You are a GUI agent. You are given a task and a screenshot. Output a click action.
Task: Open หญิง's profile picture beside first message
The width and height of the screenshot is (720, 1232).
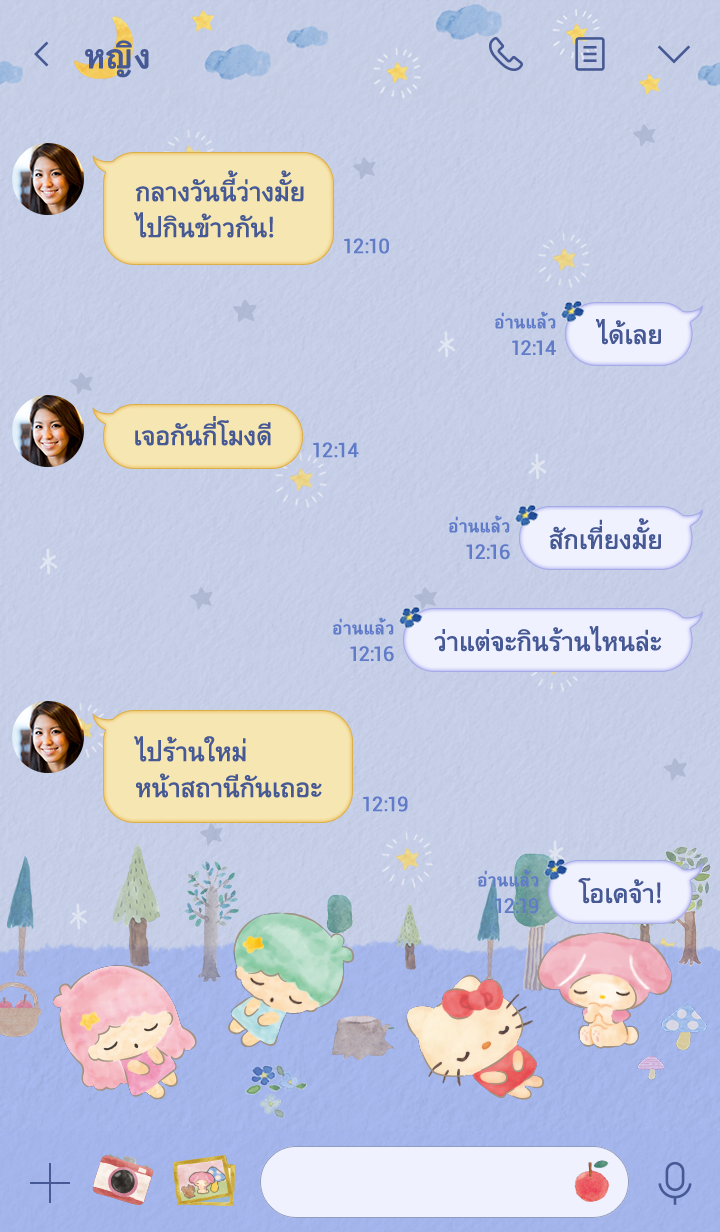(48, 179)
